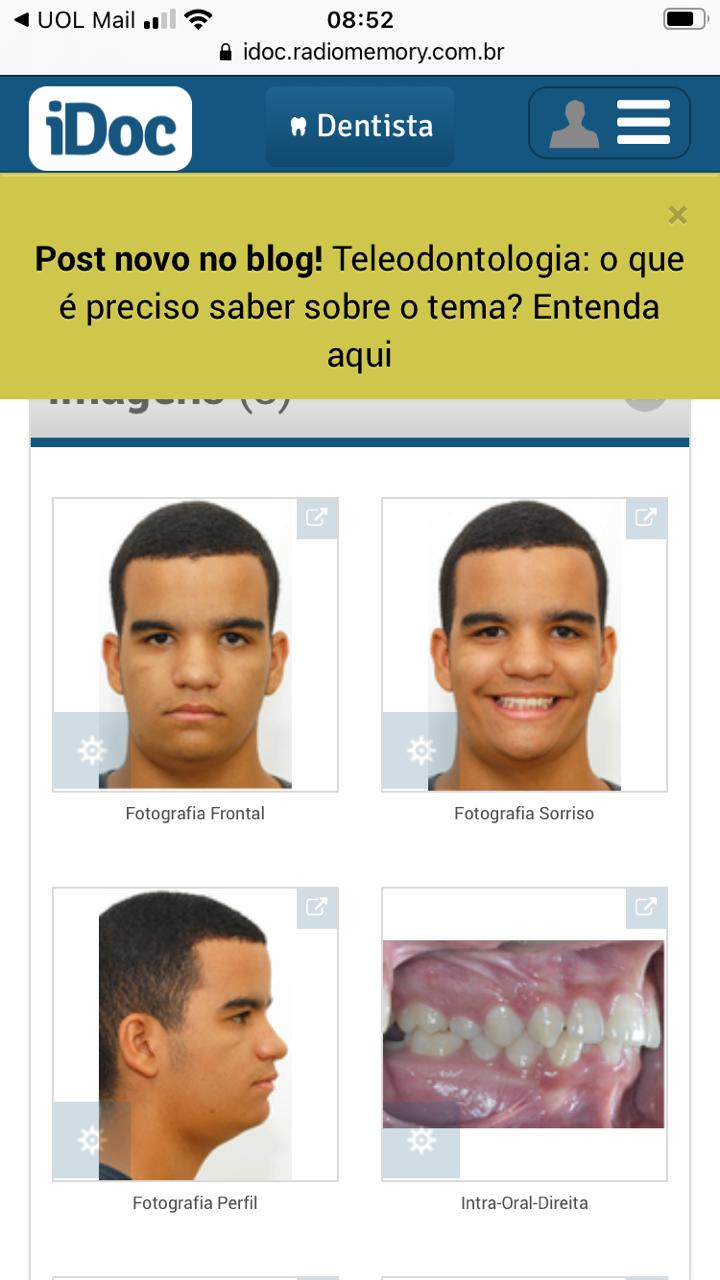Open settings gear on Fotografia Sorriso
Viewport: 720px width, 1280px height.
point(420,750)
